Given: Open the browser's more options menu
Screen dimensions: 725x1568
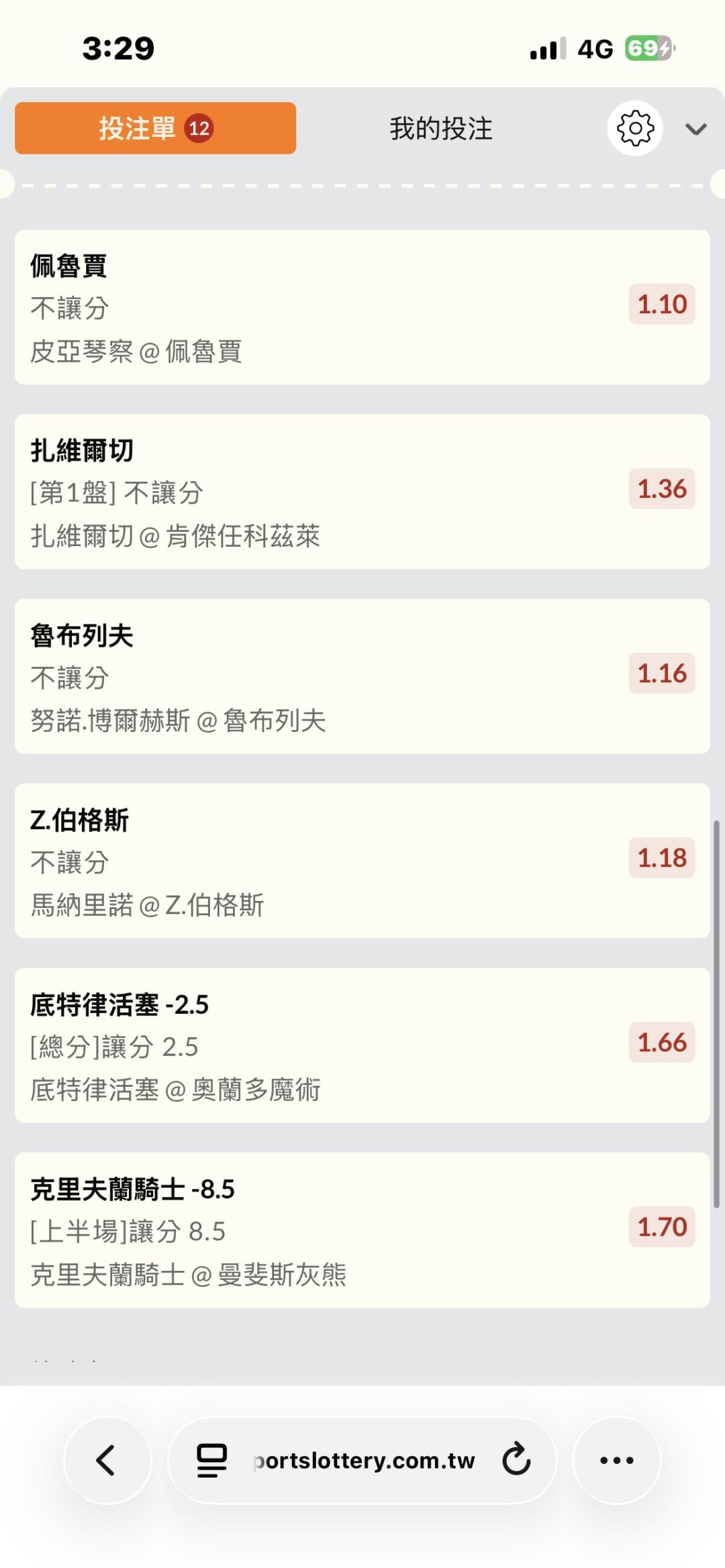Looking at the screenshot, I should click(x=616, y=1460).
